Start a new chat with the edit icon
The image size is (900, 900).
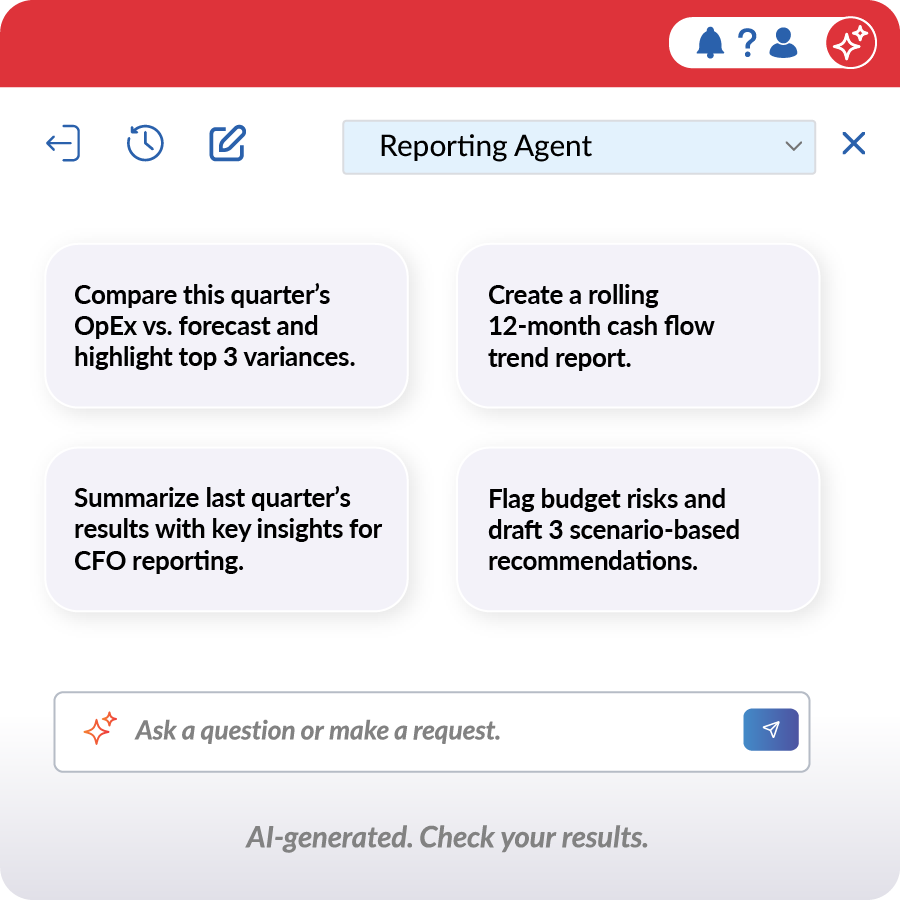point(227,144)
